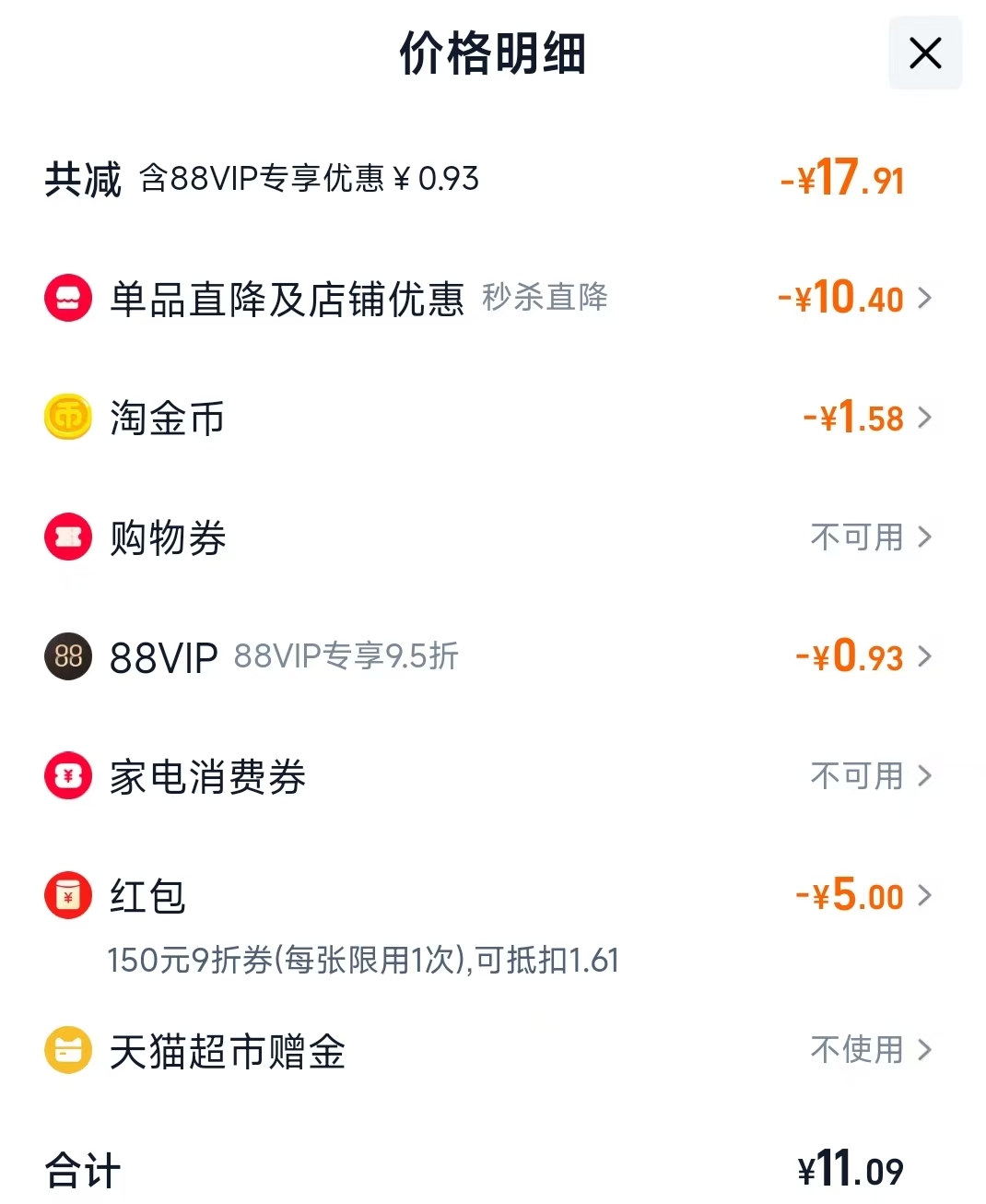Click the red 购物券 shopping voucher icon
The image size is (986, 1204).
tap(66, 537)
